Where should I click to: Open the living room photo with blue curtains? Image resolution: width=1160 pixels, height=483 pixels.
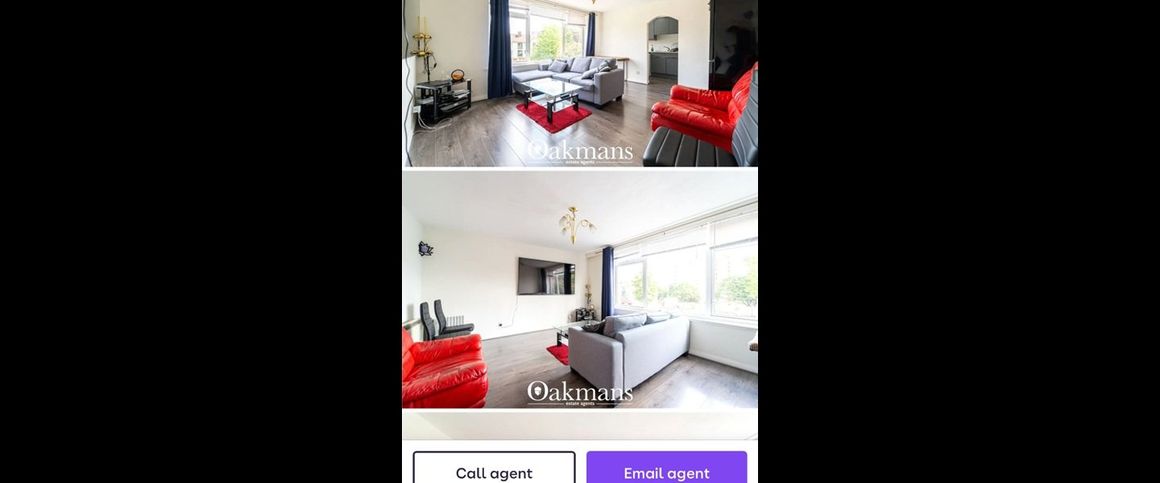580,83
